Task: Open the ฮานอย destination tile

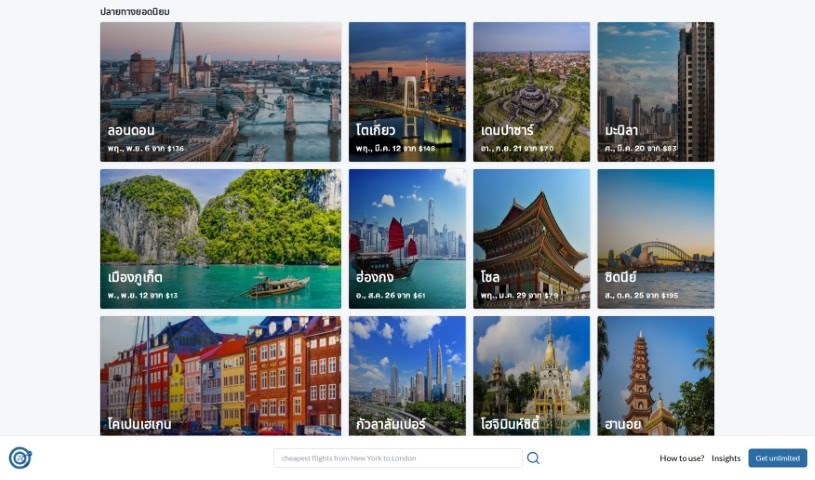Action: coord(655,375)
